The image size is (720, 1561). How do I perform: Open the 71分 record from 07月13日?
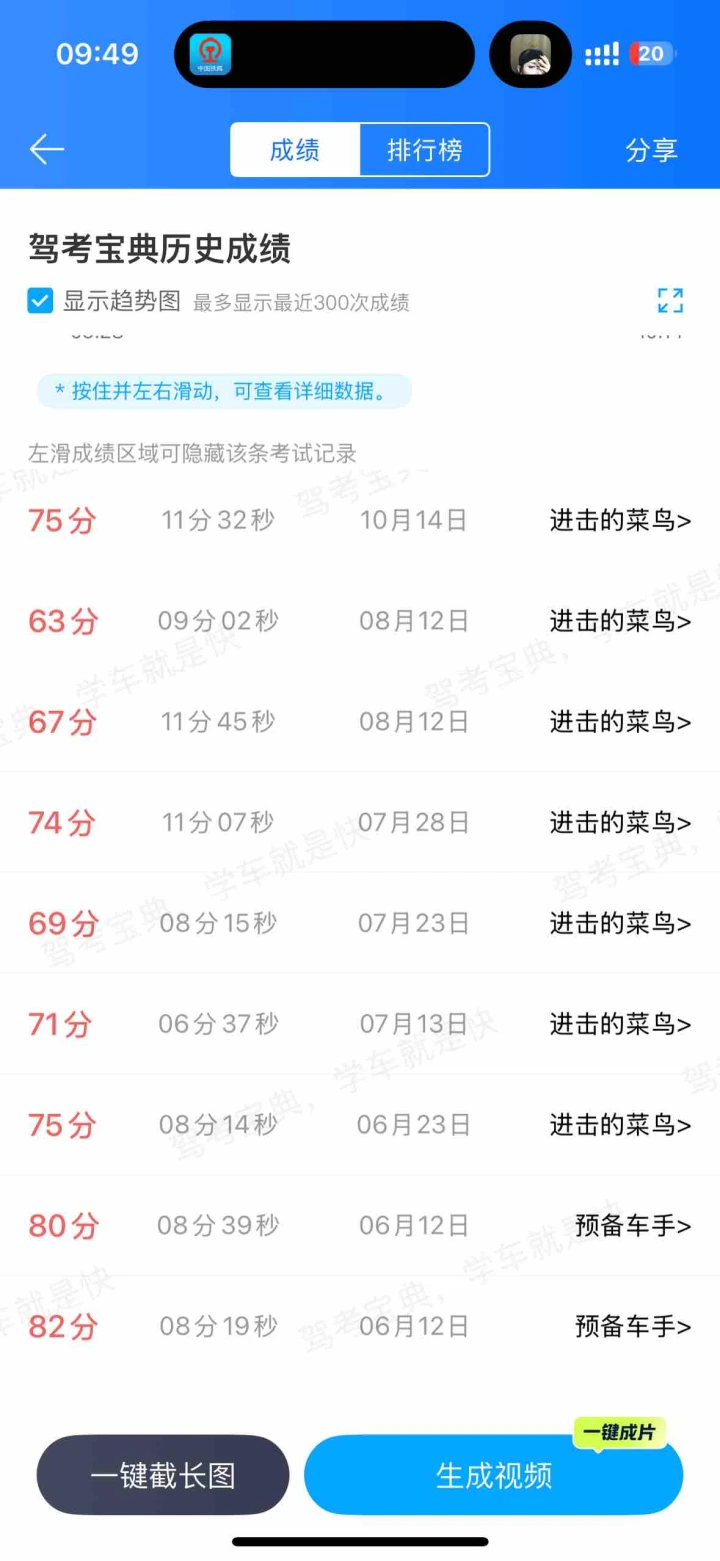[x=620, y=1024]
